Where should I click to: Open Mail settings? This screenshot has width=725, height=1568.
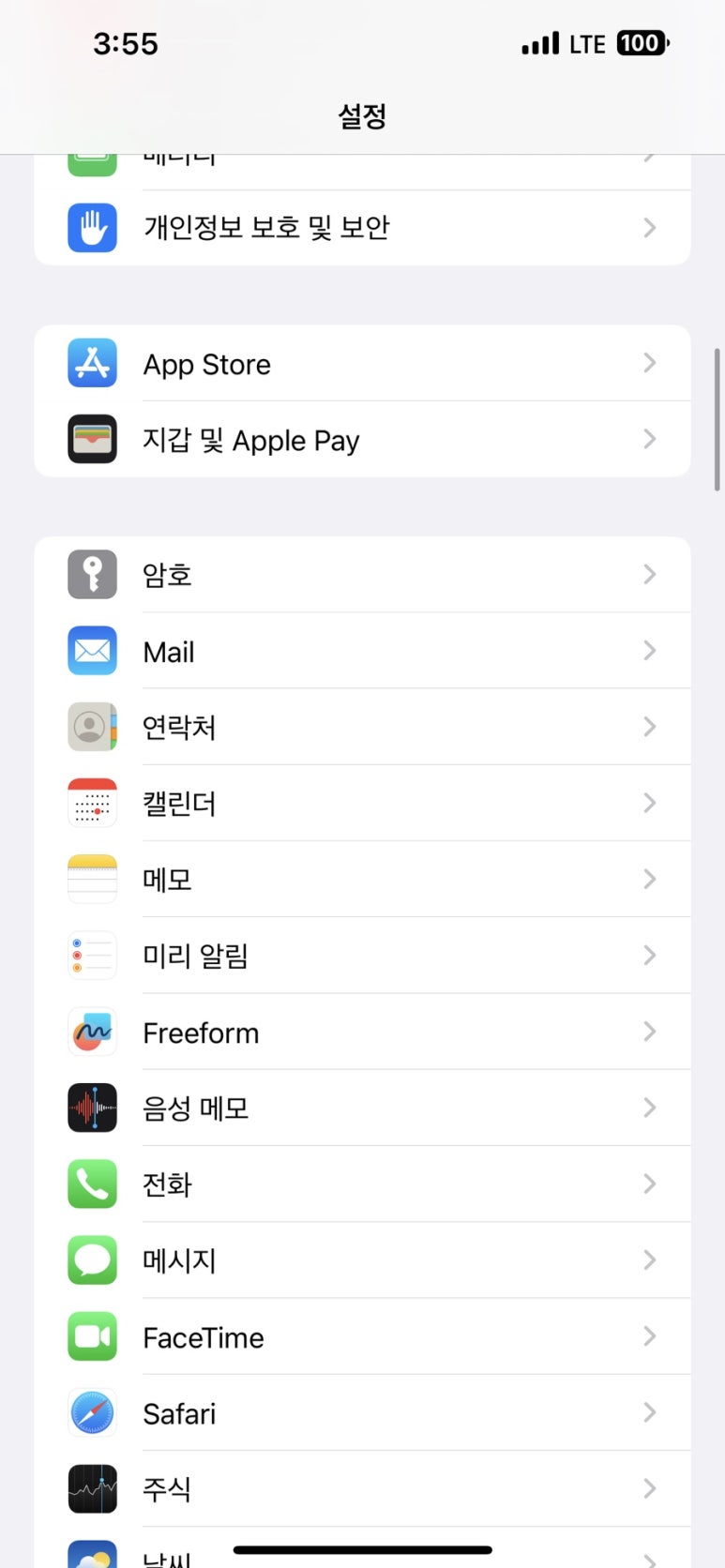click(362, 651)
